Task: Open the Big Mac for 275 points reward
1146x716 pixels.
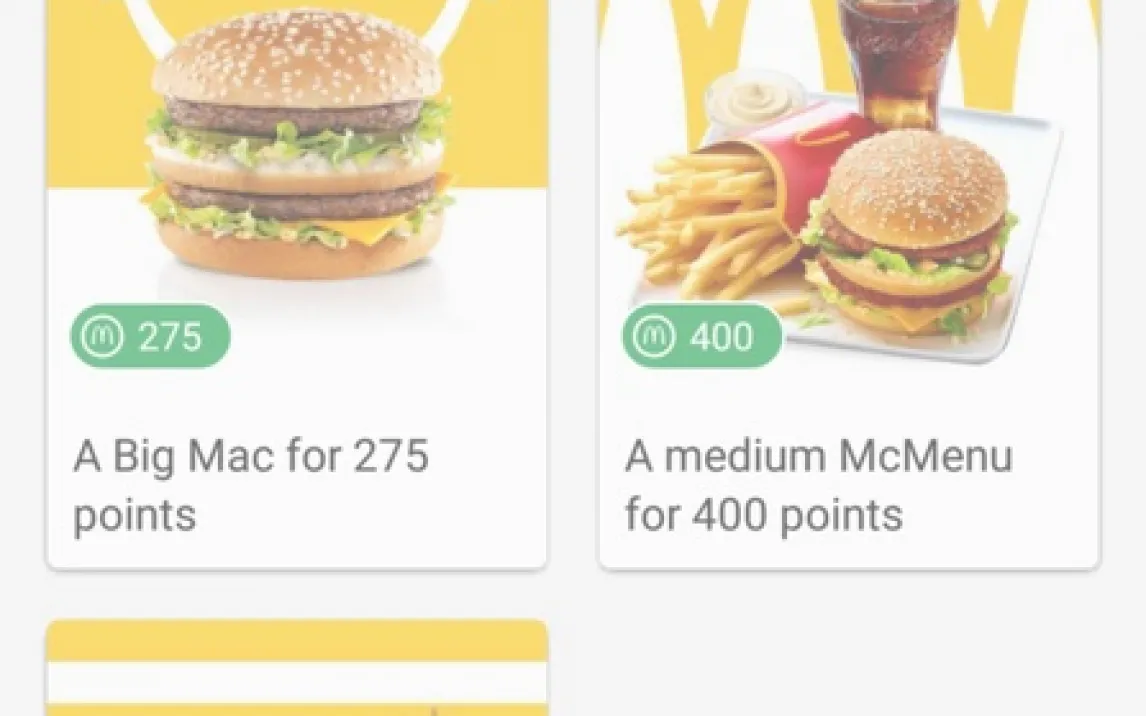Action: 296,300
